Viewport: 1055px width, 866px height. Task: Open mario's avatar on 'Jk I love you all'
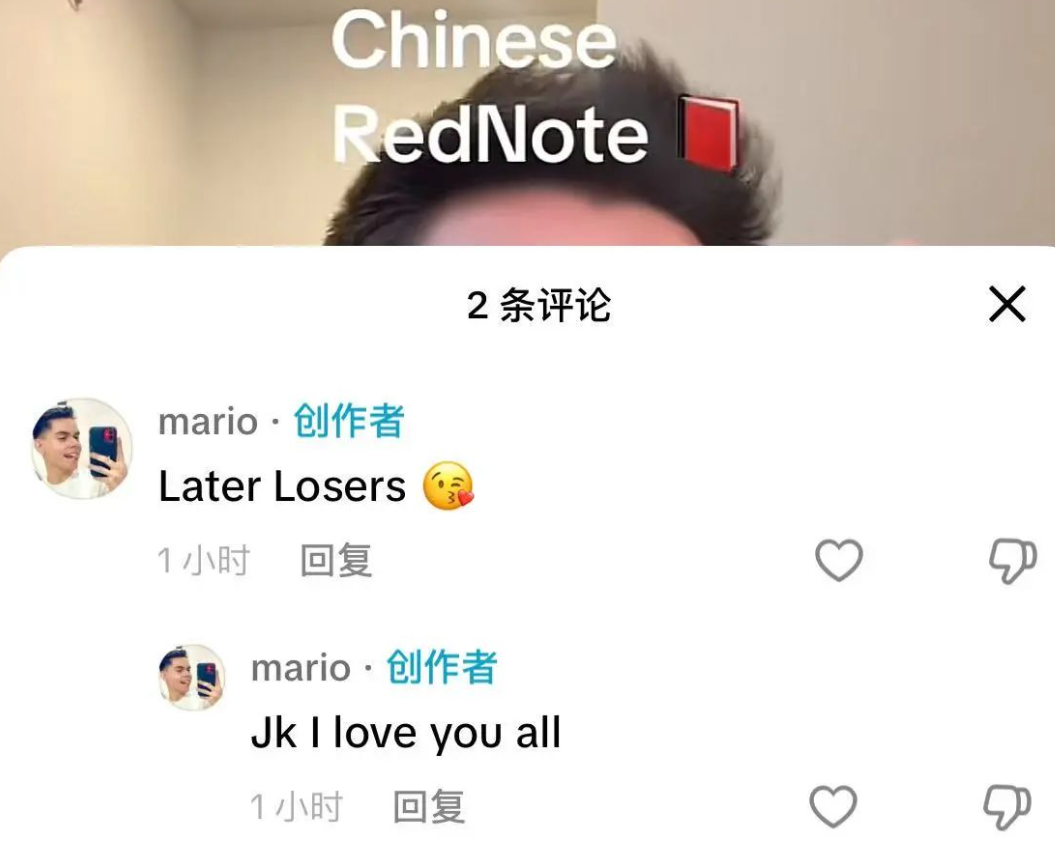tap(192, 678)
